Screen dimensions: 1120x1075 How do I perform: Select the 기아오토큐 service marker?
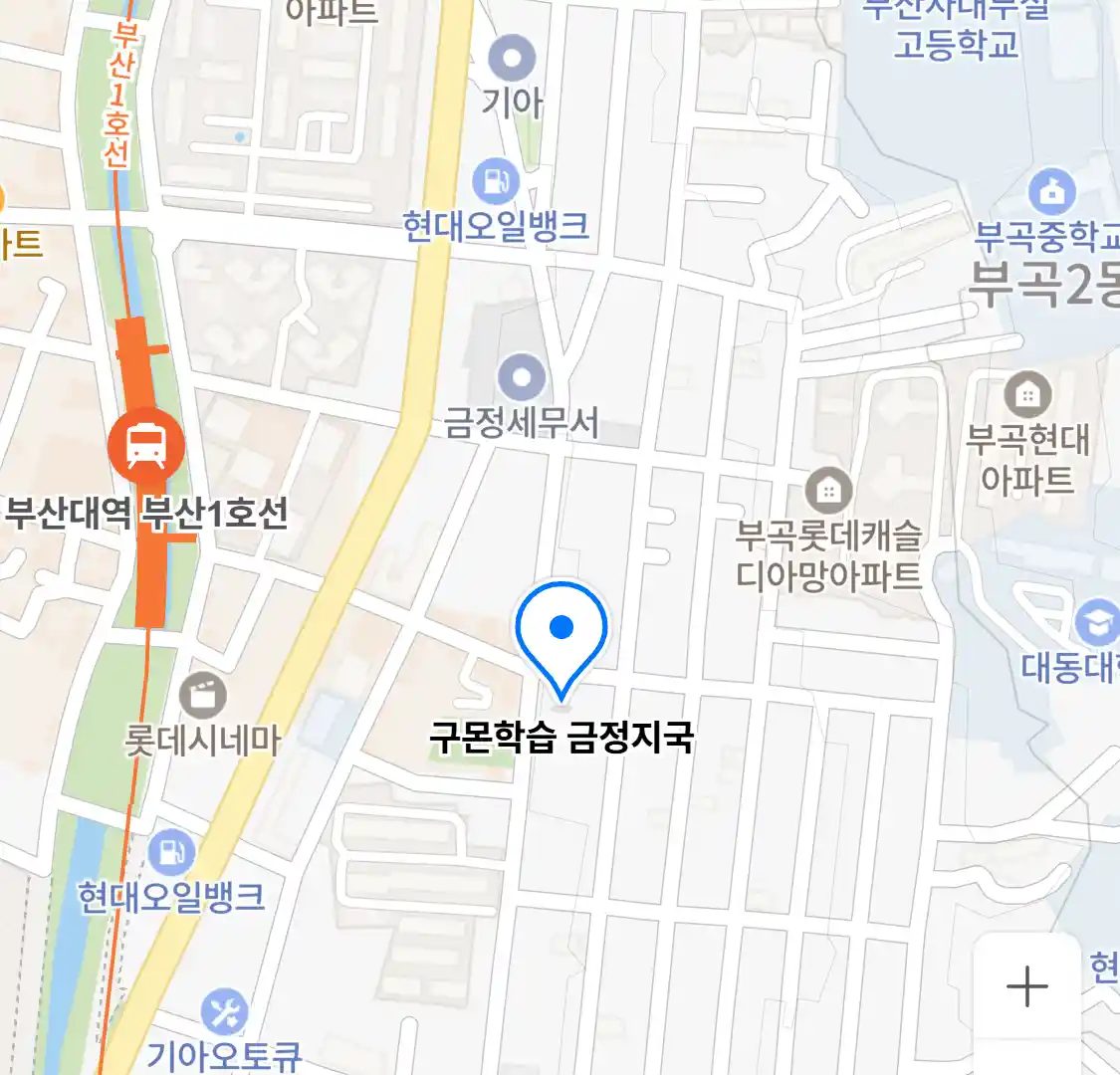pyautogui.click(x=225, y=1012)
